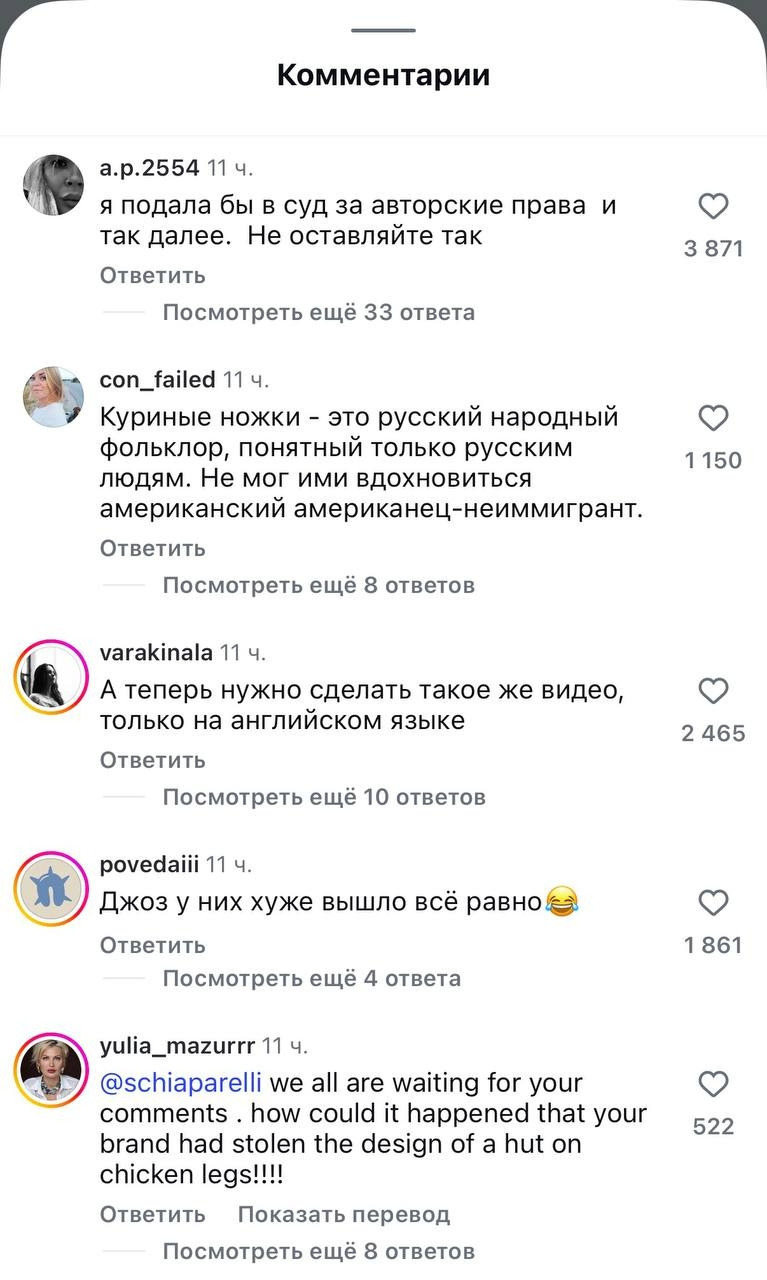Image resolution: width=767 pixels, height=1280 pixels.
Task: Like varakinala's comment
Action: [x=712, y=691]
